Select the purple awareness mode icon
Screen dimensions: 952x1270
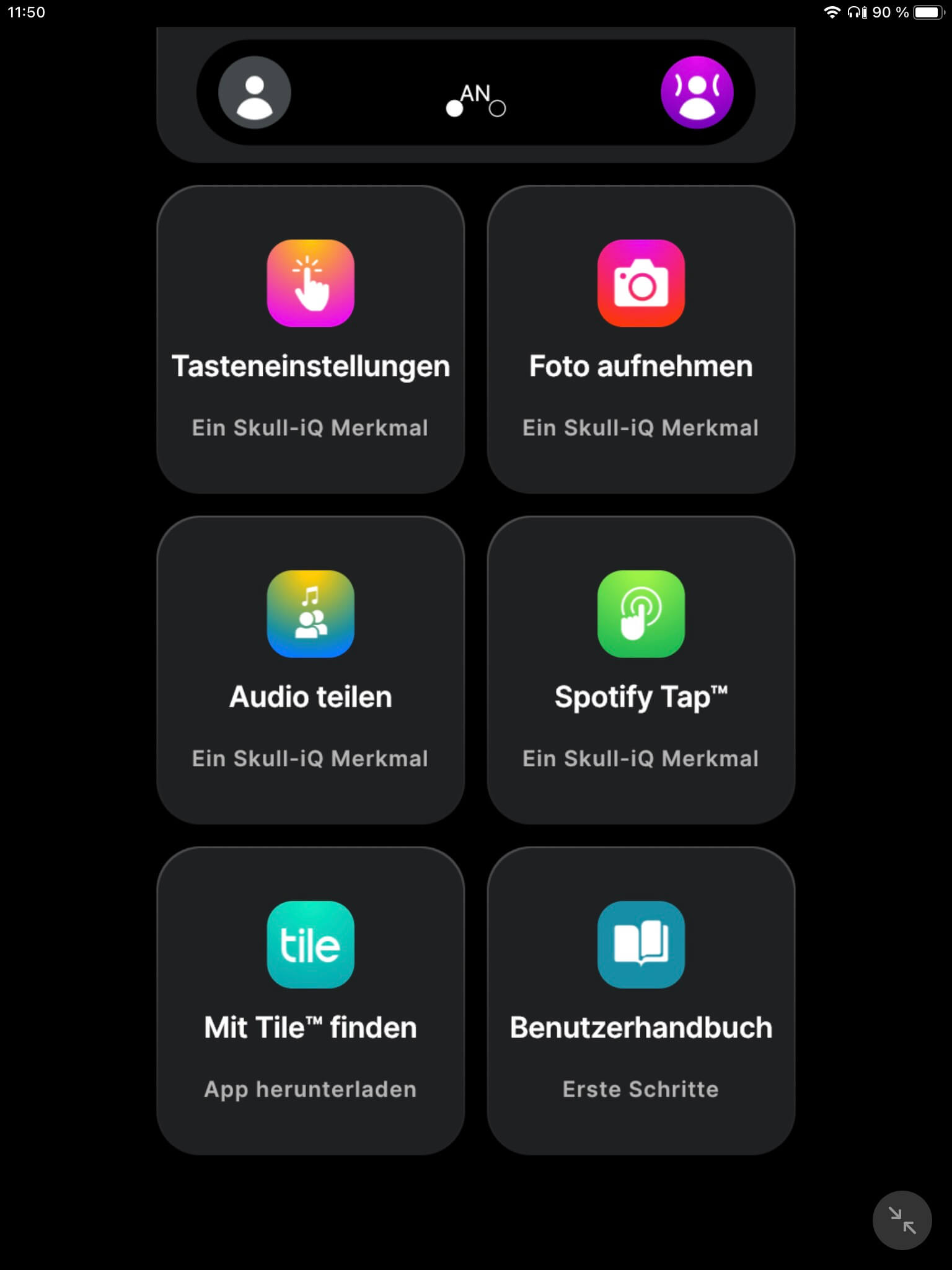coord(697,92)
